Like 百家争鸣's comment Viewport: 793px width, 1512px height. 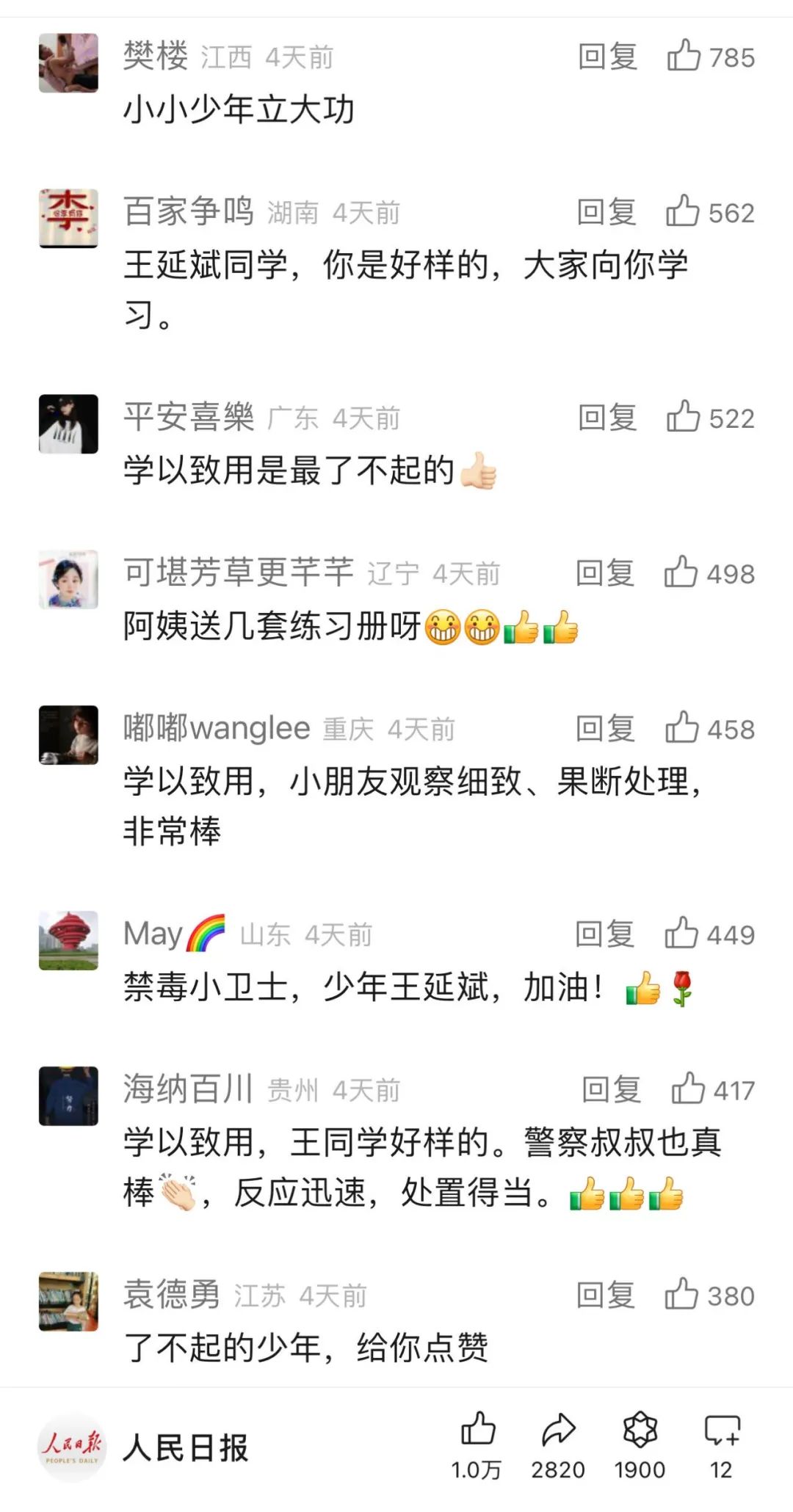(710, 212)
